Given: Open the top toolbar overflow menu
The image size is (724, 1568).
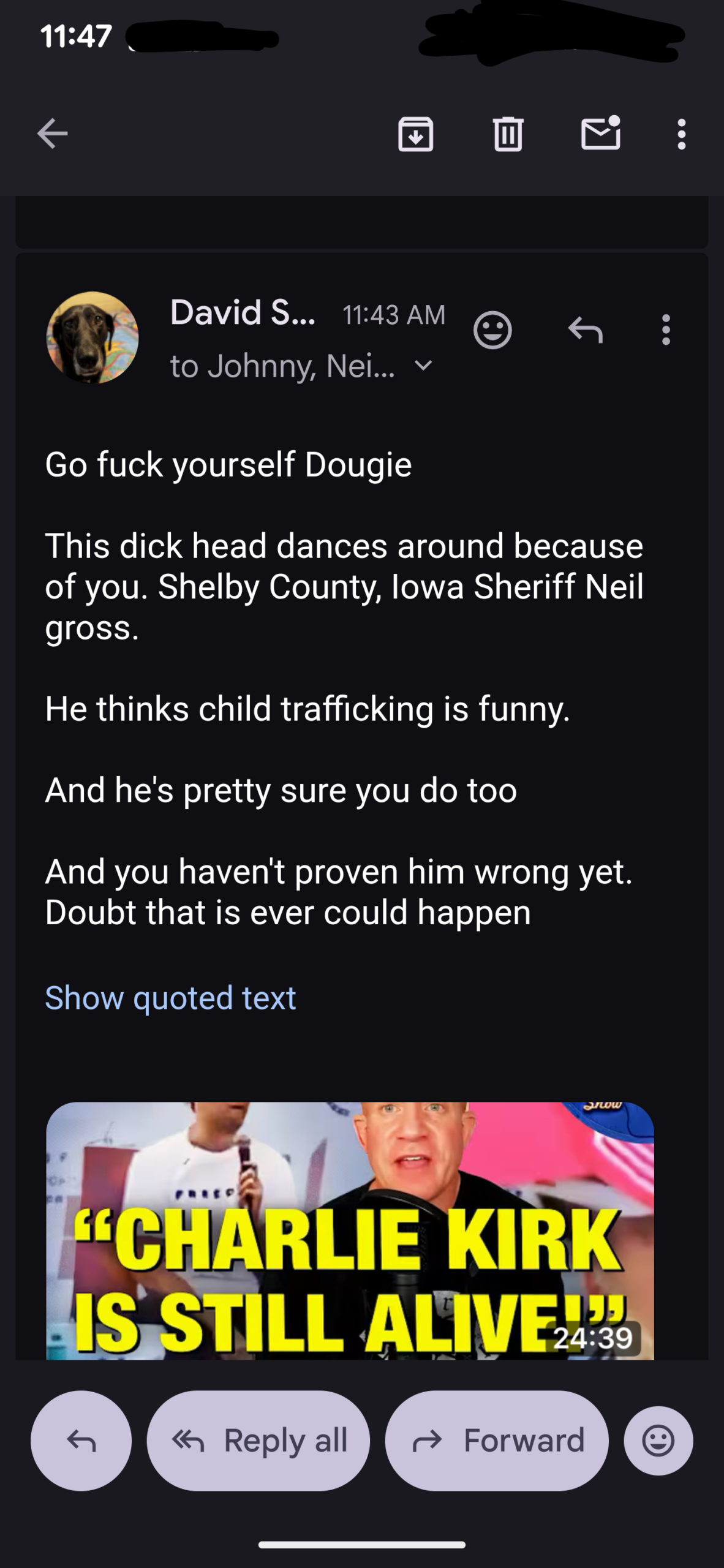Looking at the screenshot, I should click(681, 134).
